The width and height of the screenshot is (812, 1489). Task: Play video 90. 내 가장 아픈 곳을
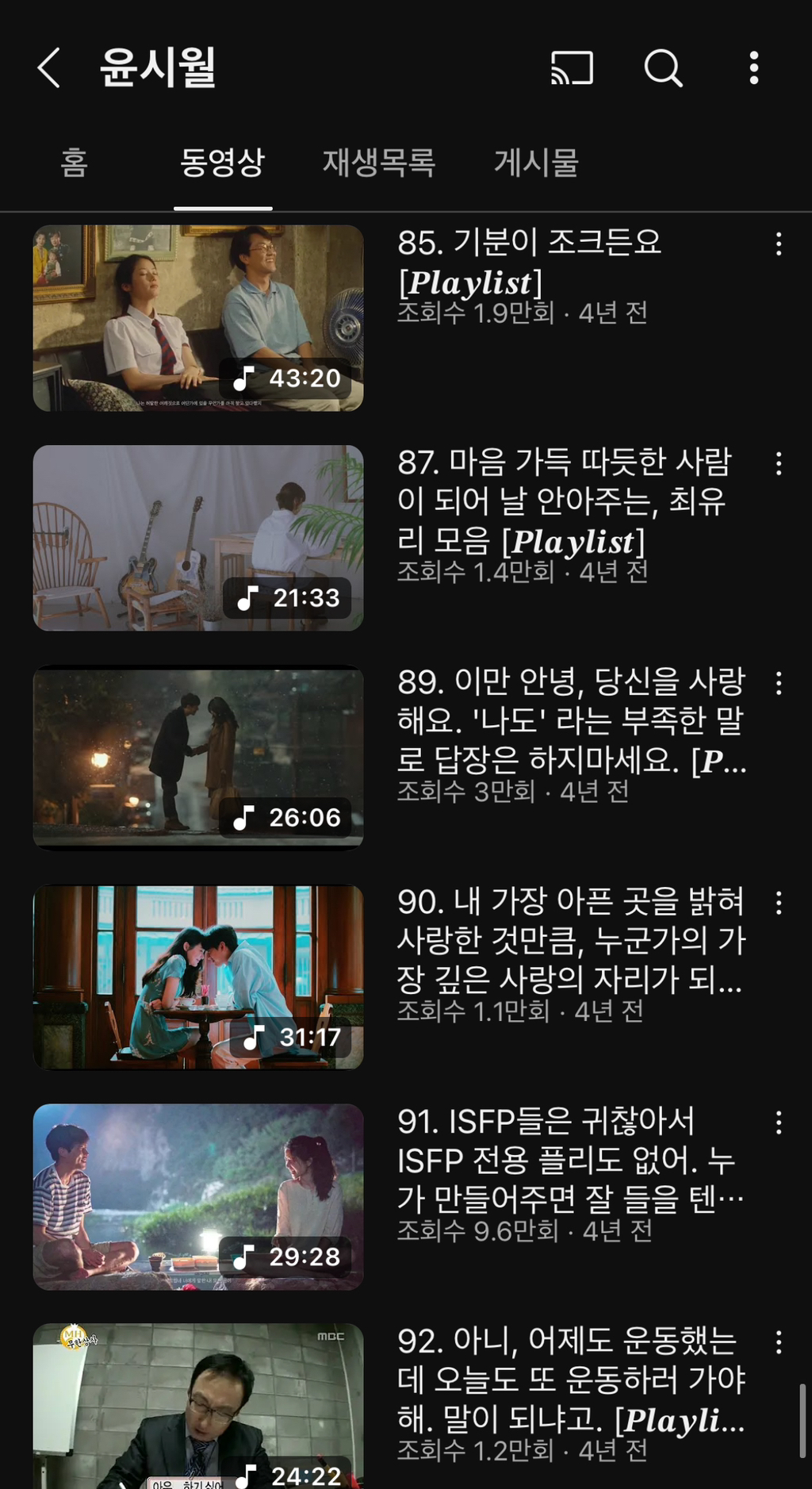pos(198,977)
